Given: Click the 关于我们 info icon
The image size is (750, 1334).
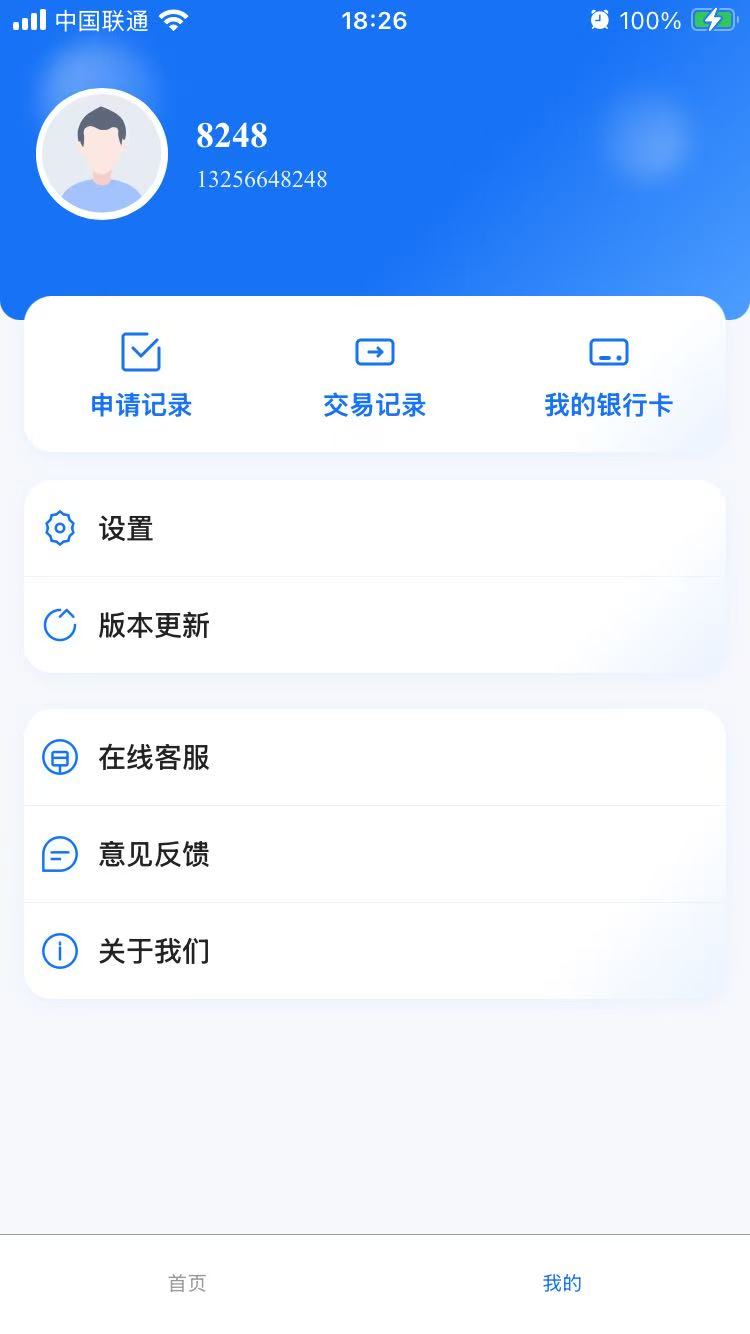Looking at the screenshot, I should (60, 951).
